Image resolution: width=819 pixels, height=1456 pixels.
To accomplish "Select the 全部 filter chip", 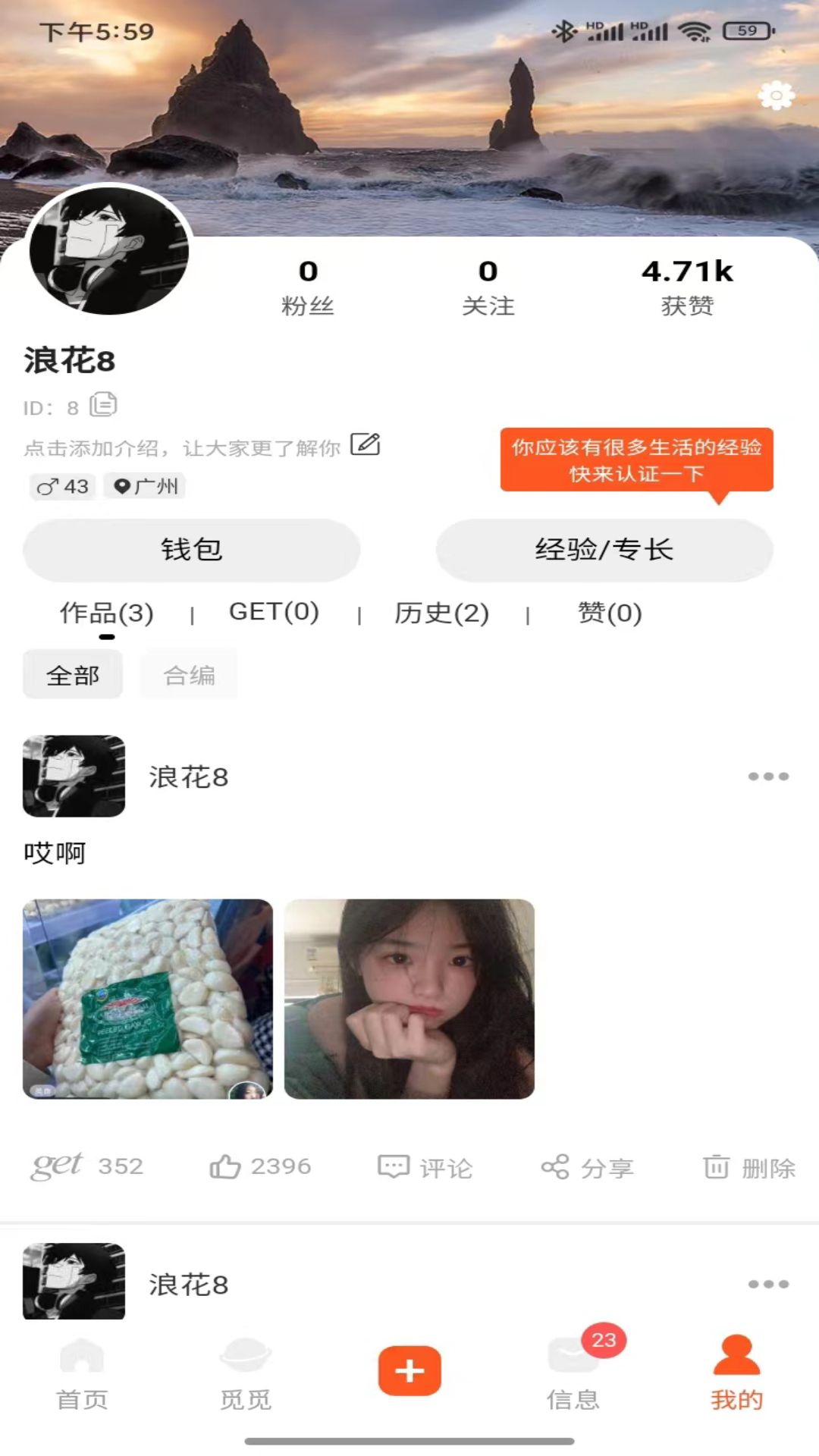I will click(x=73, y=675).
